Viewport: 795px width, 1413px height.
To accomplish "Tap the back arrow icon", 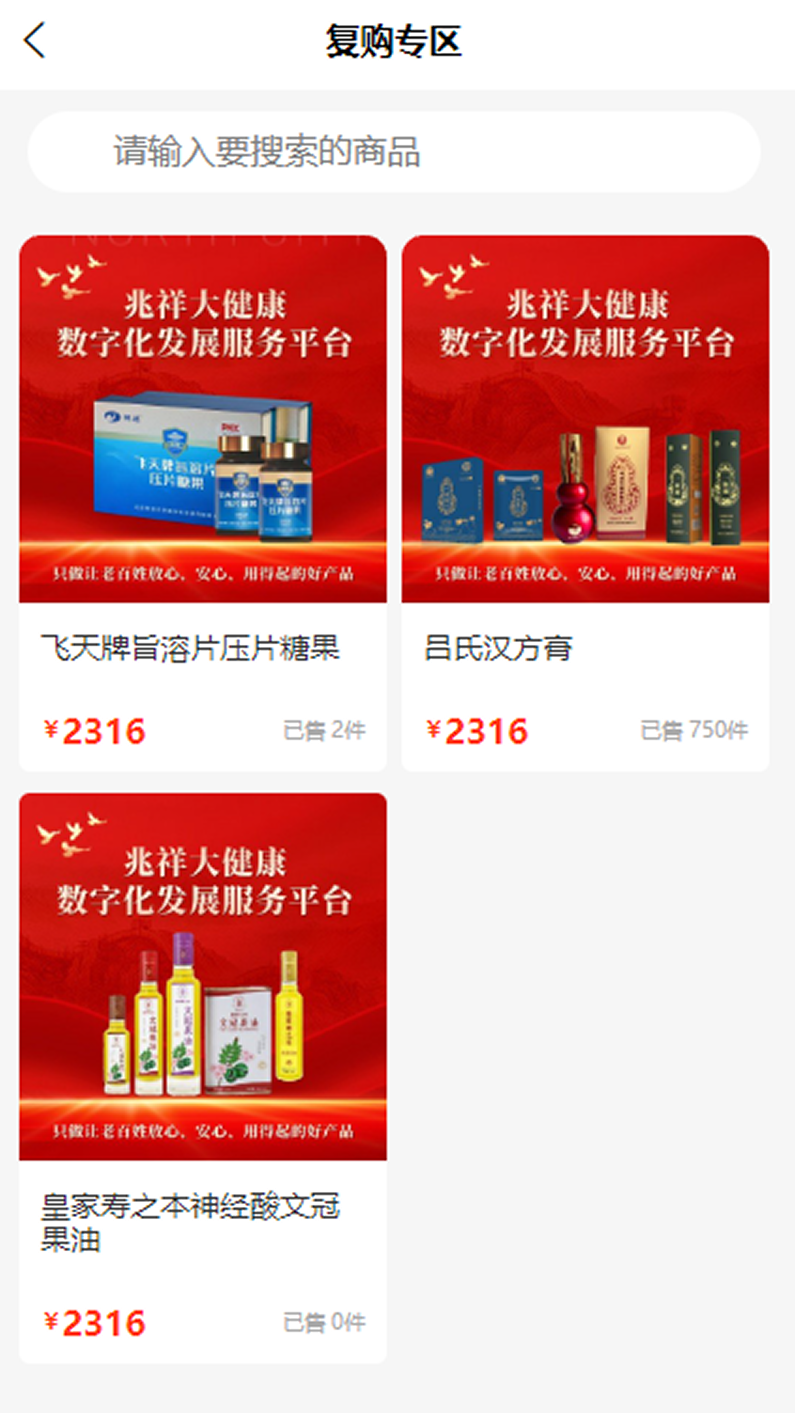I will click(33, 42).
